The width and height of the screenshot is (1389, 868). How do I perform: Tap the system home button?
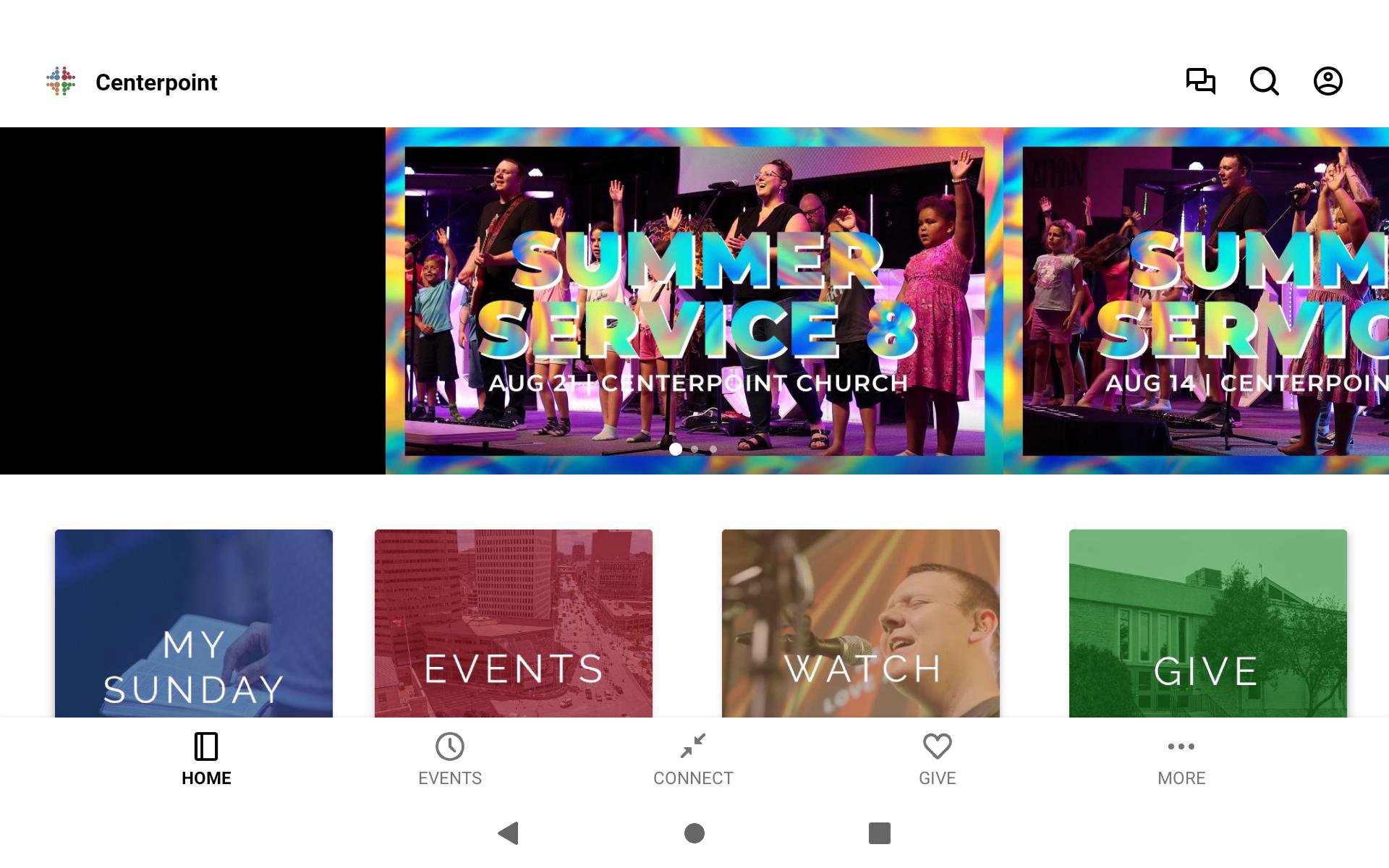point(694,833)
